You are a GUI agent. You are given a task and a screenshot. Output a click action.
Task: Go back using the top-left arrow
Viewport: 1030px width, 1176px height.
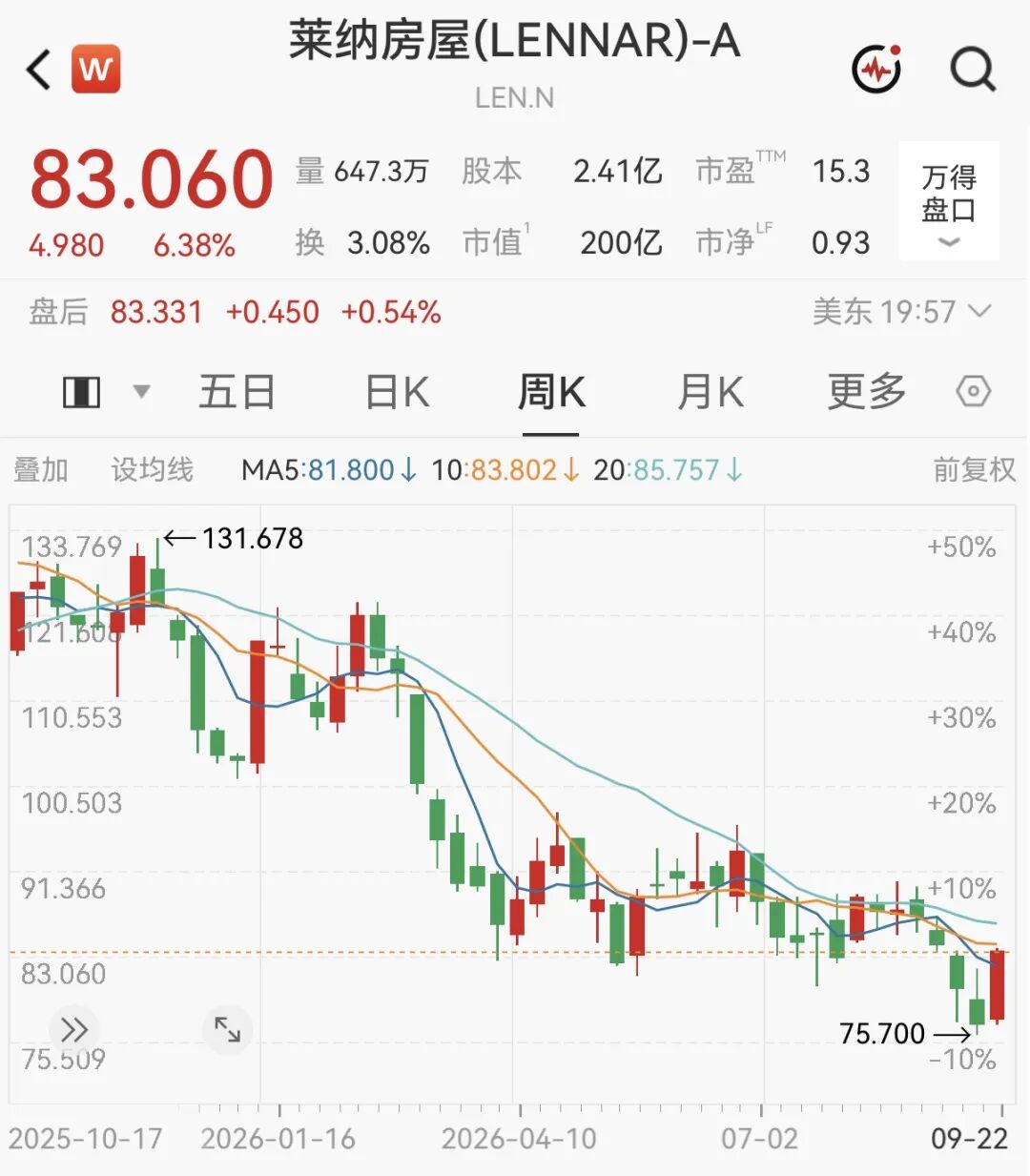click(38, 69)
